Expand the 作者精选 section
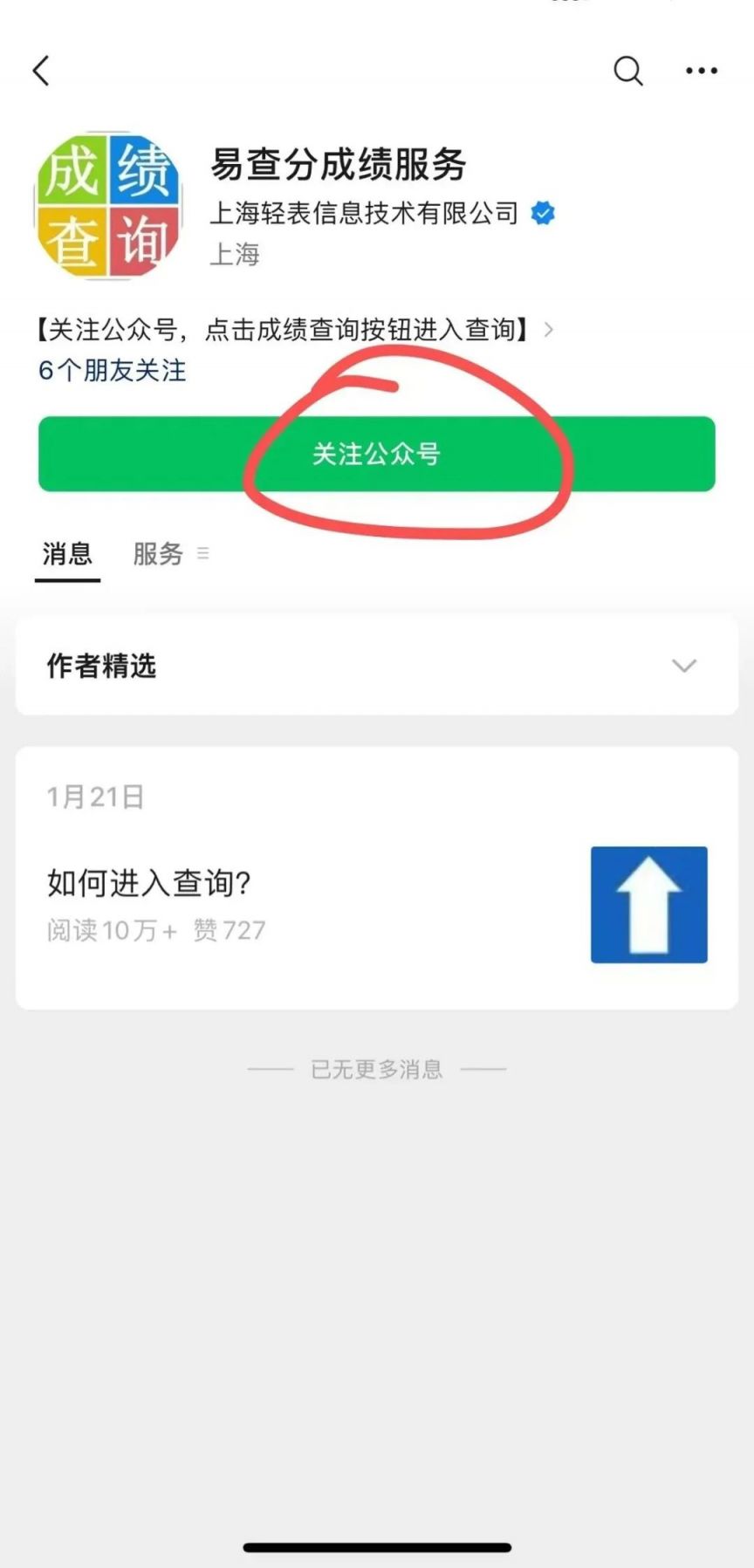 pyautogui.click(x=683, y=666)
